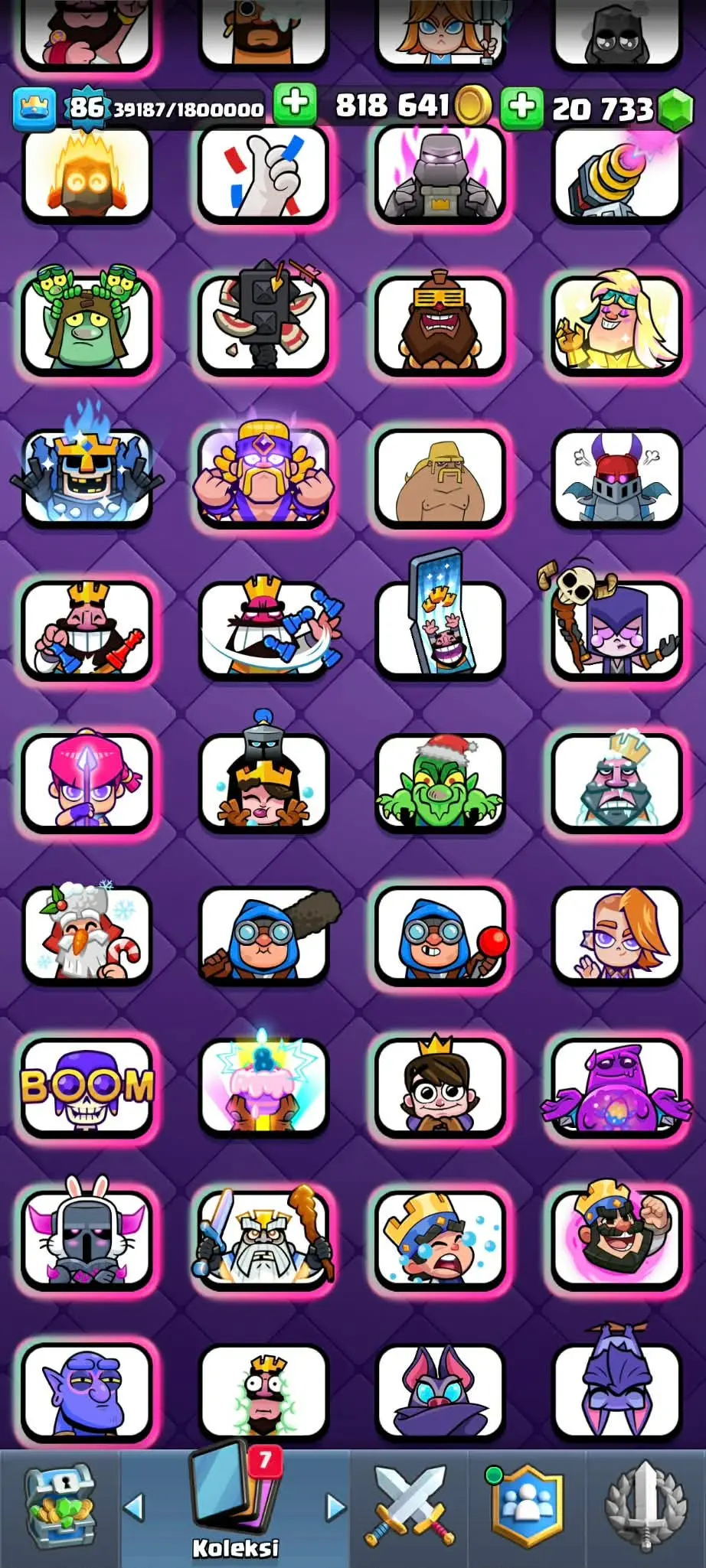Pick the birthday cake emote
The image size is (706, 1568).
pyautogui.click(x=263, y=1087)
